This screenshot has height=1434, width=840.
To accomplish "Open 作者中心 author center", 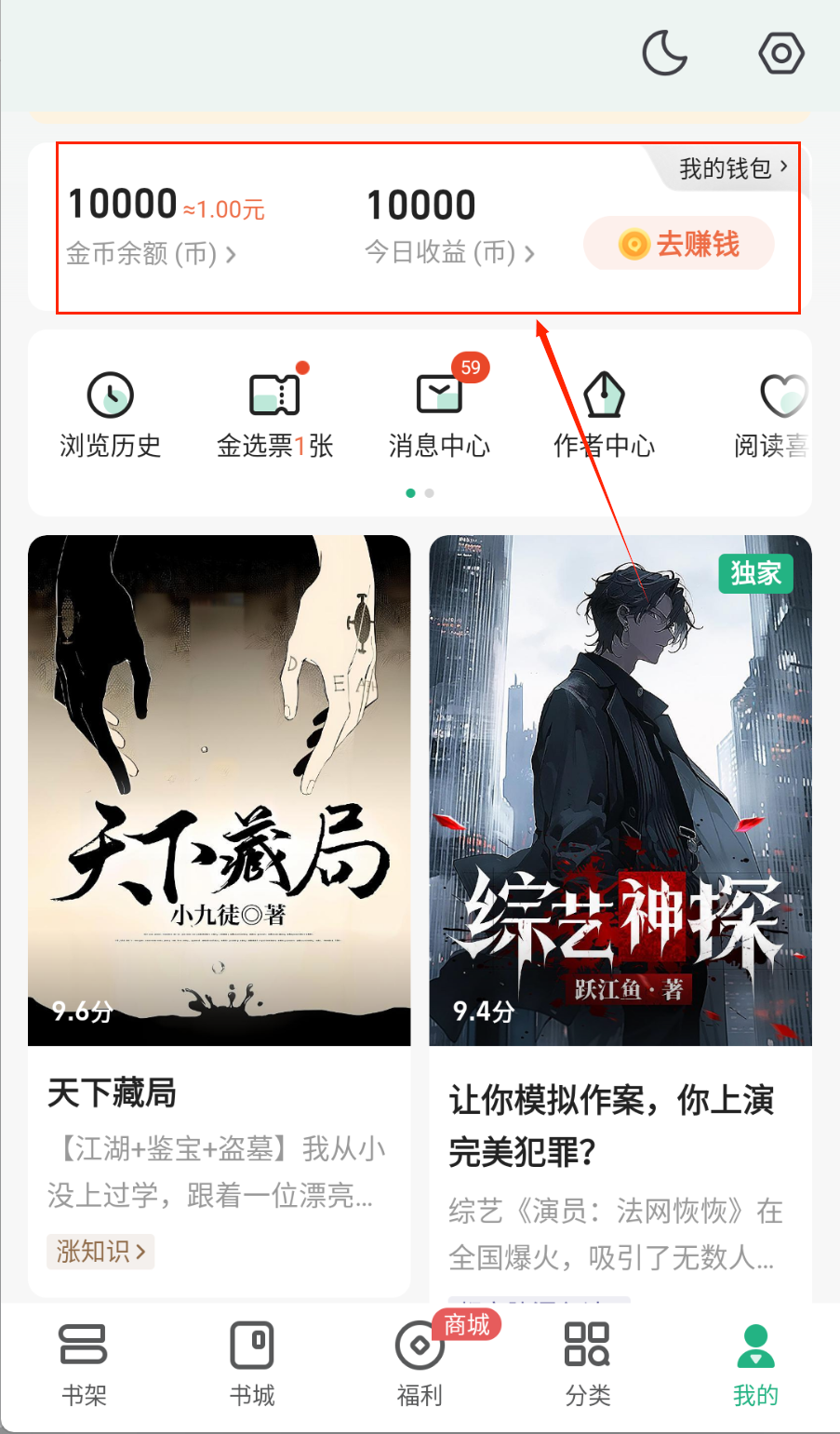I will 604,416.
